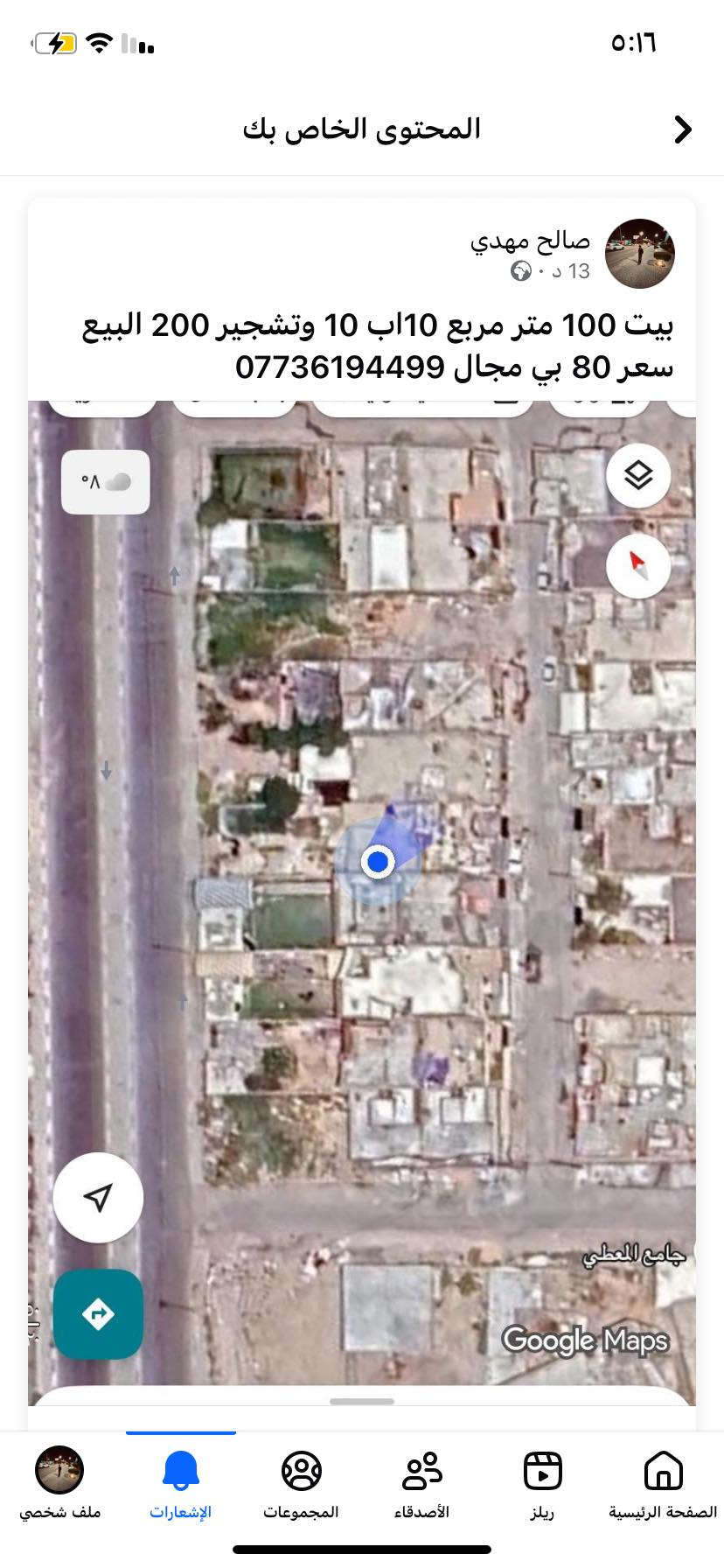Select the المجموعات groups tab
The width and height of the screenshot is (724, 1568).
click(x=302, y=1484)
